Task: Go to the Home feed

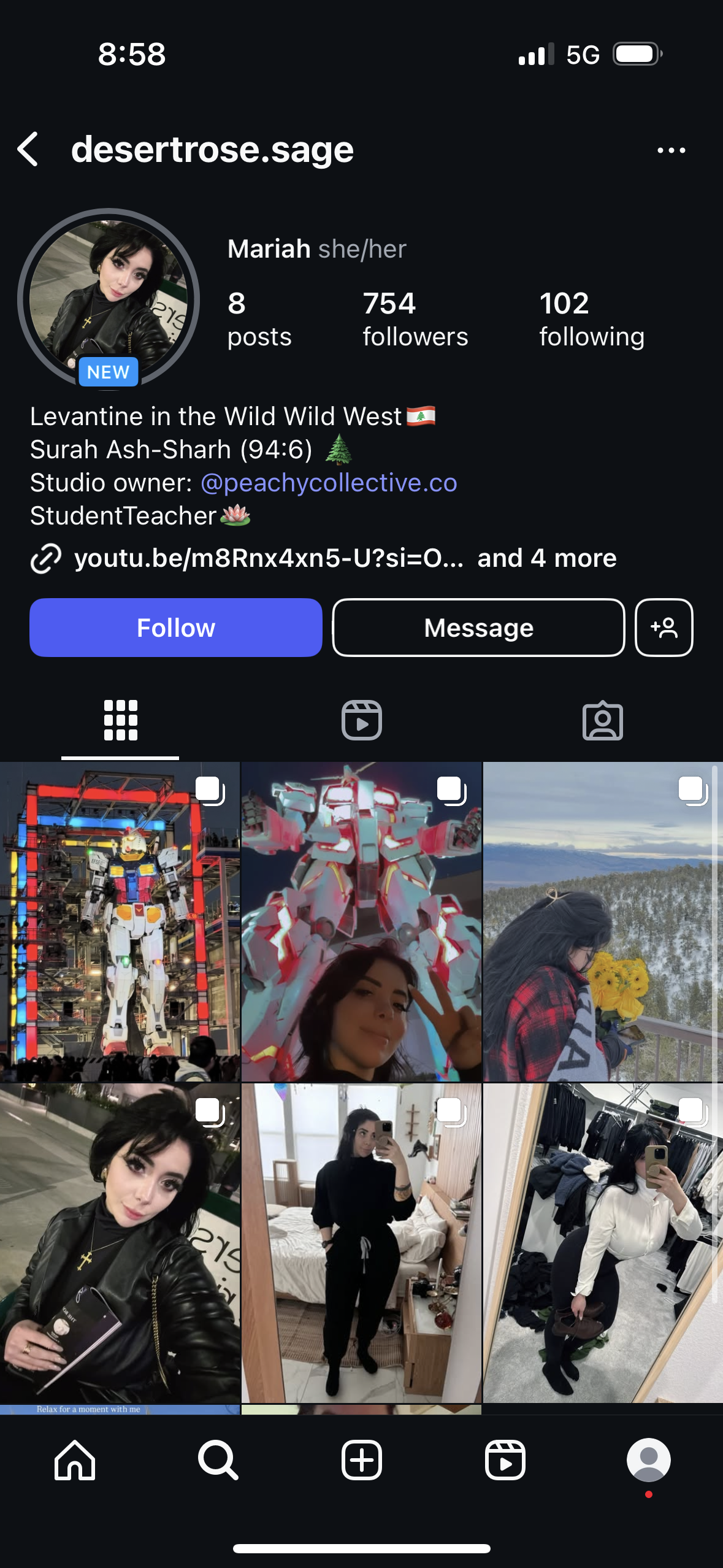Action: [75, 1460]
